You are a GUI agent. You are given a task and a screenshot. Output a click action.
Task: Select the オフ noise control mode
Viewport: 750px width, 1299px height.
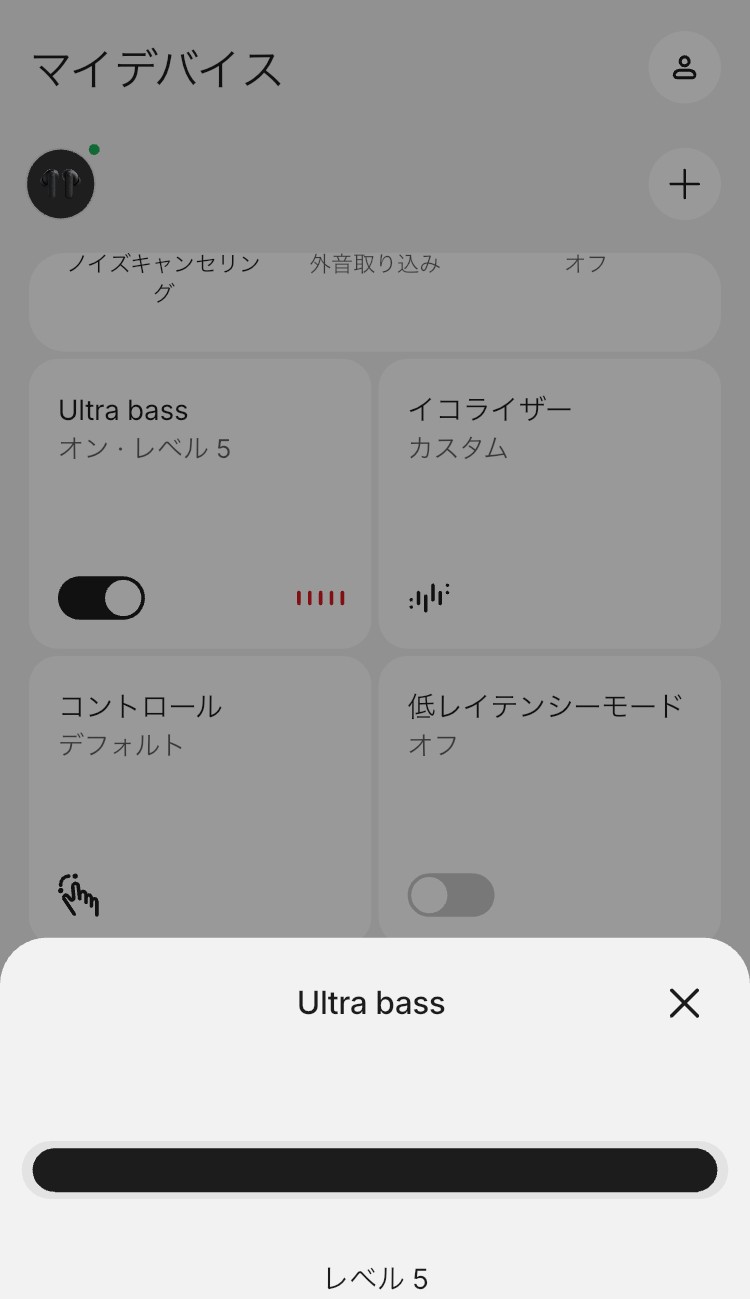[586, 264]
